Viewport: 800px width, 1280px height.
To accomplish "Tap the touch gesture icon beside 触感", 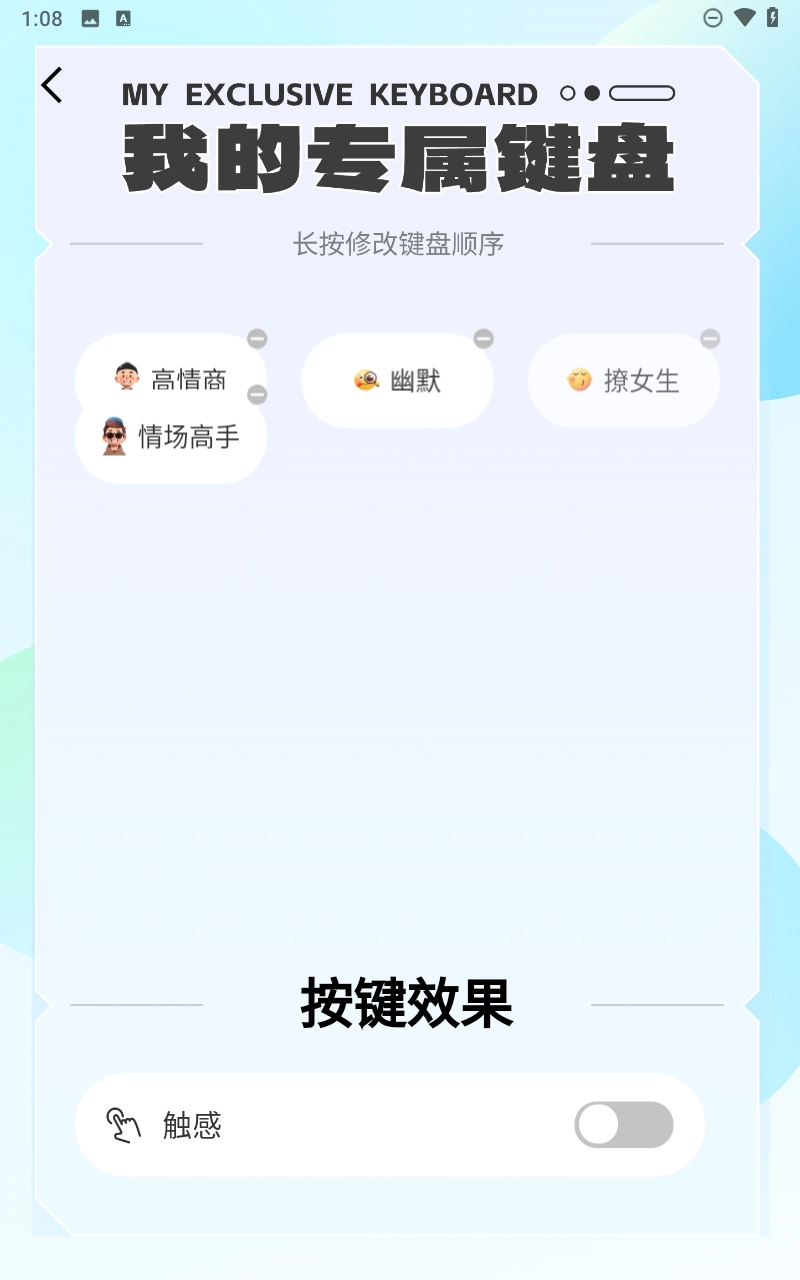I will 123,1125.
